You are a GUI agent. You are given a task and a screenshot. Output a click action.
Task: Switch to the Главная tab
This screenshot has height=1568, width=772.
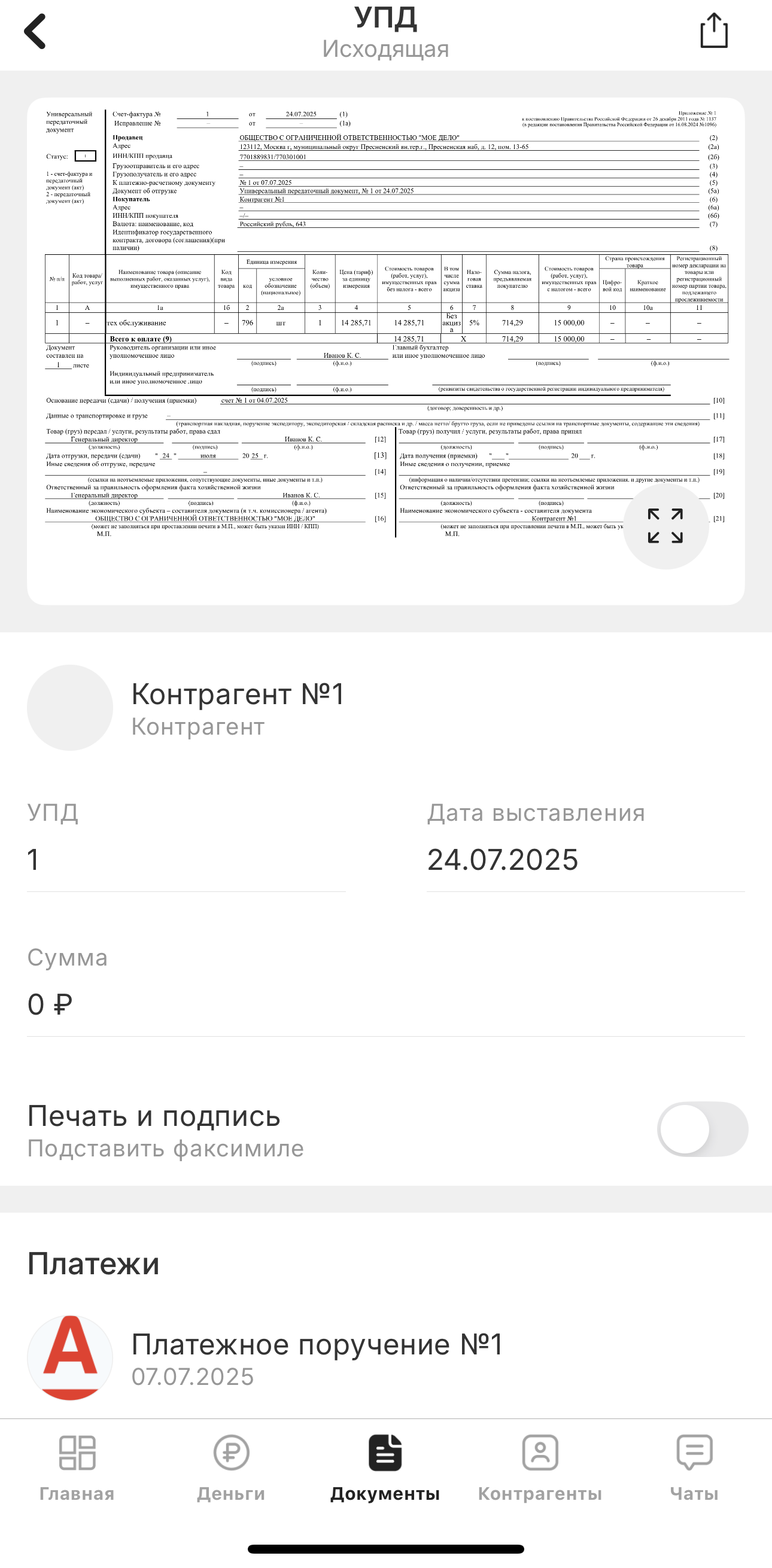(77, 1468)
